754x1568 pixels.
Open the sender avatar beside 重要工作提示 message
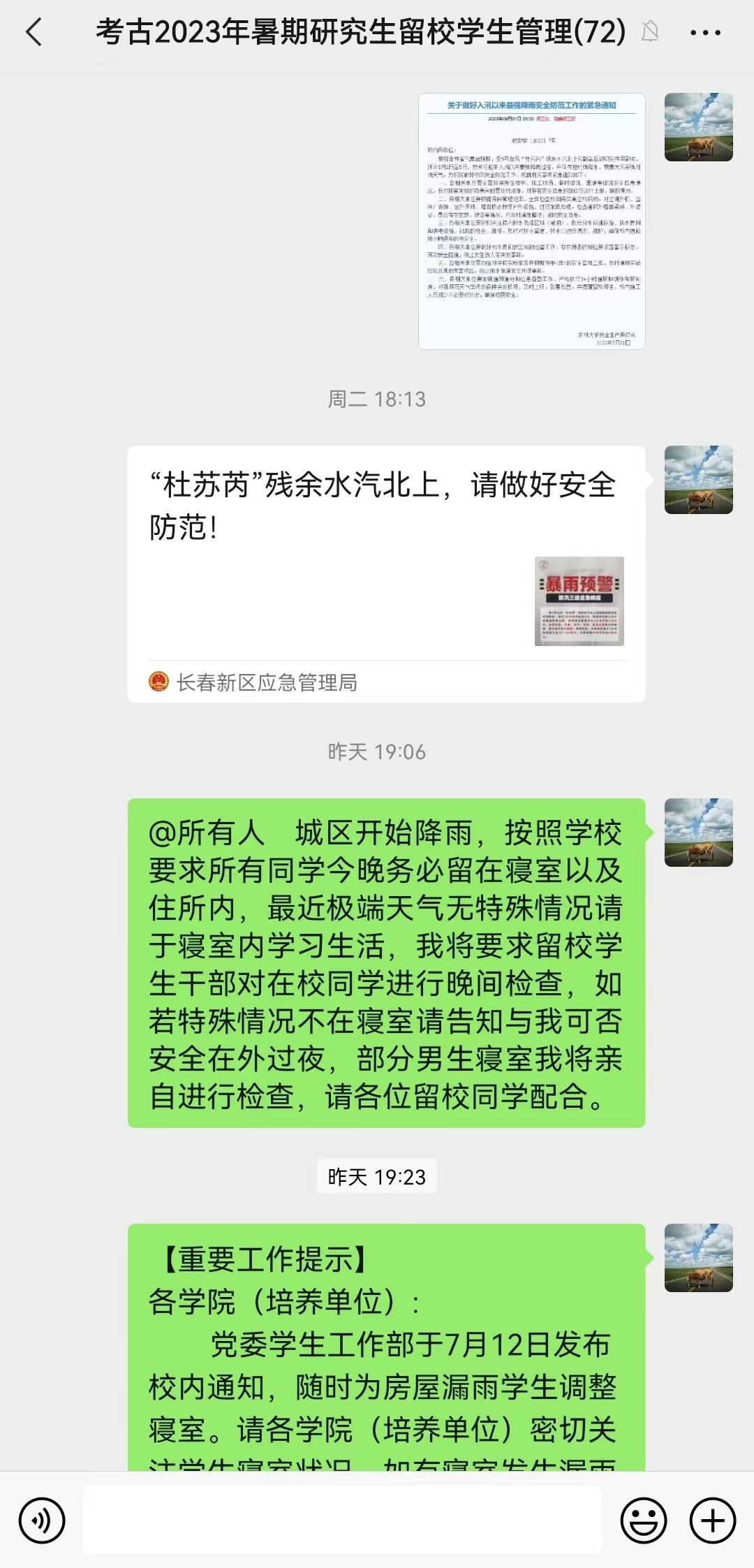(x=698, y=1258)
